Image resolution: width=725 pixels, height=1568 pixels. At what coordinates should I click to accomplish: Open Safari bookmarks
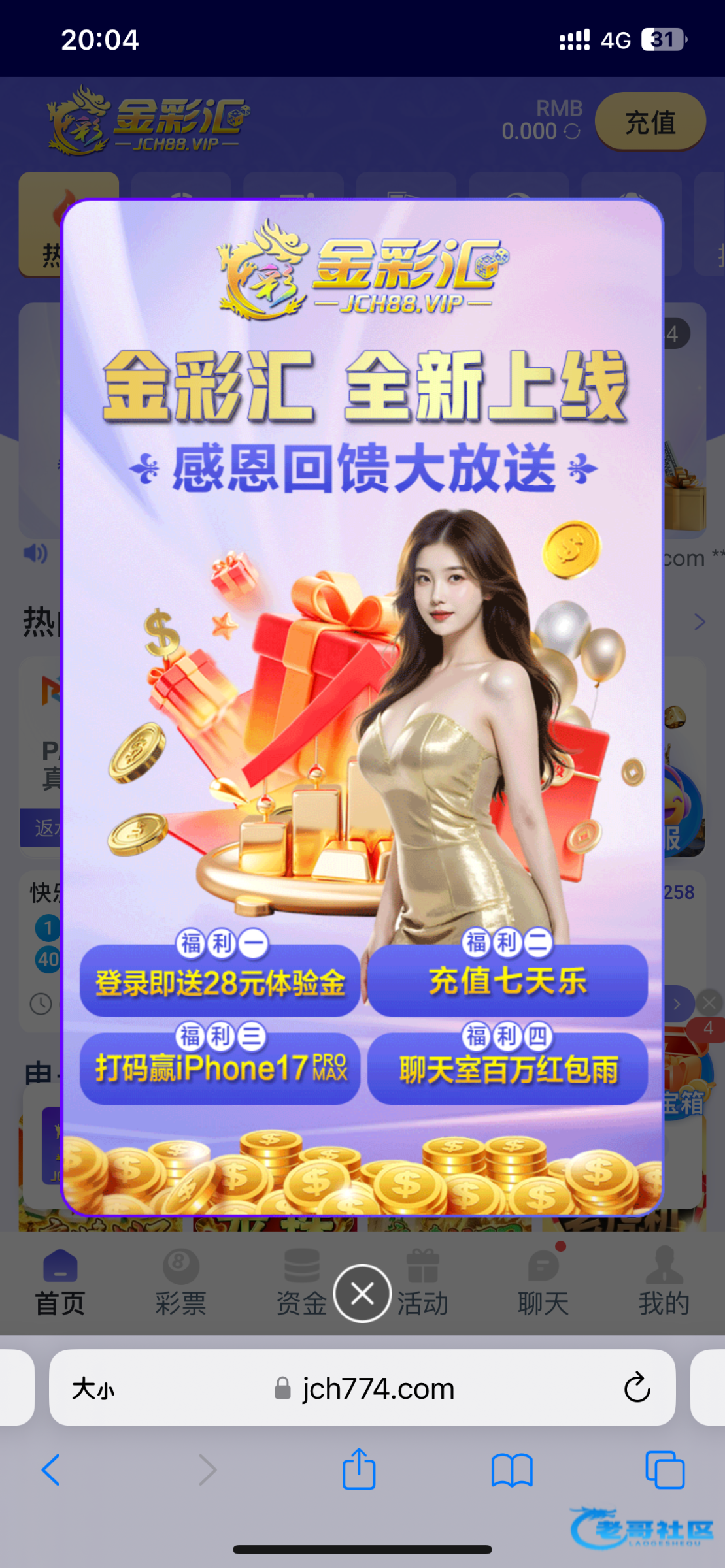coord(512,1470)
